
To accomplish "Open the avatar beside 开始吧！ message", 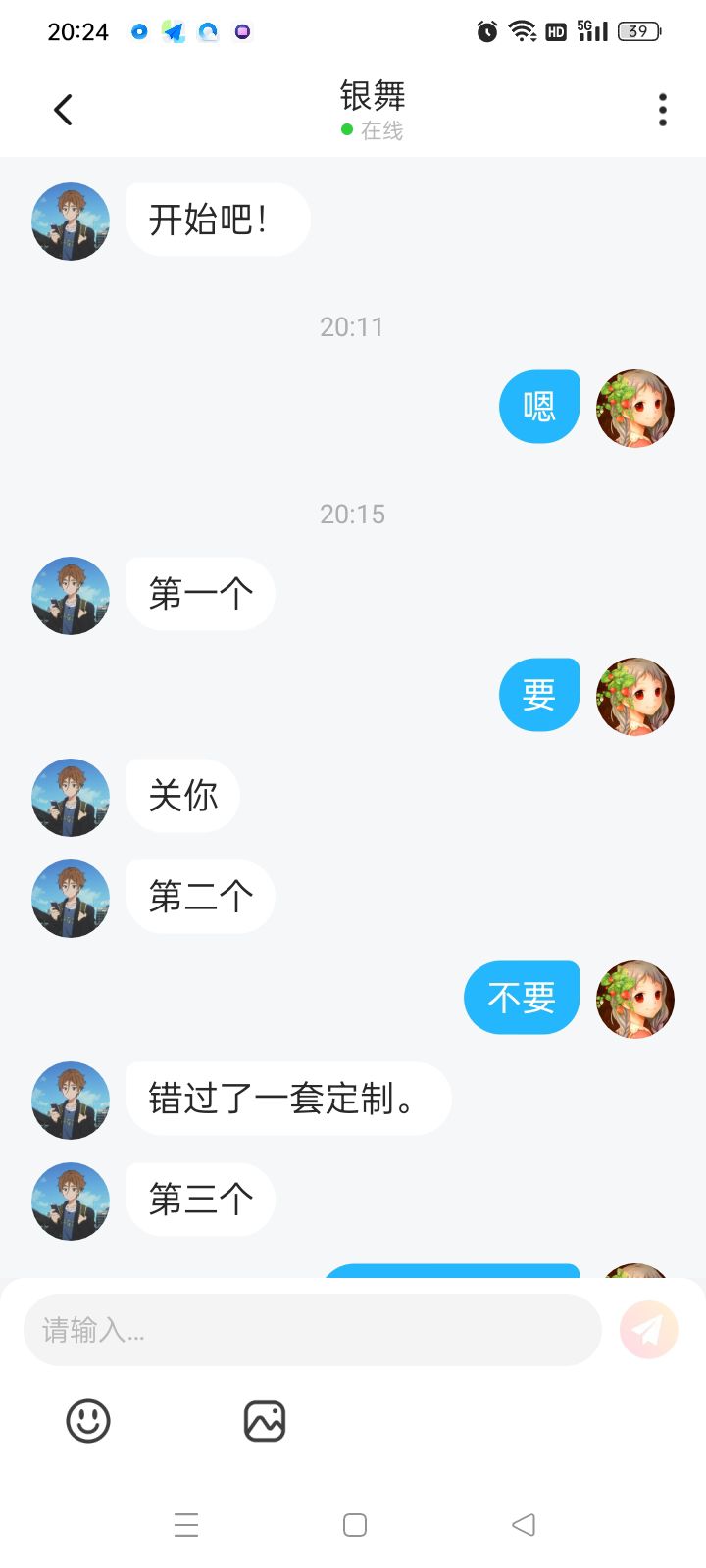I will [x=71, y=220].
